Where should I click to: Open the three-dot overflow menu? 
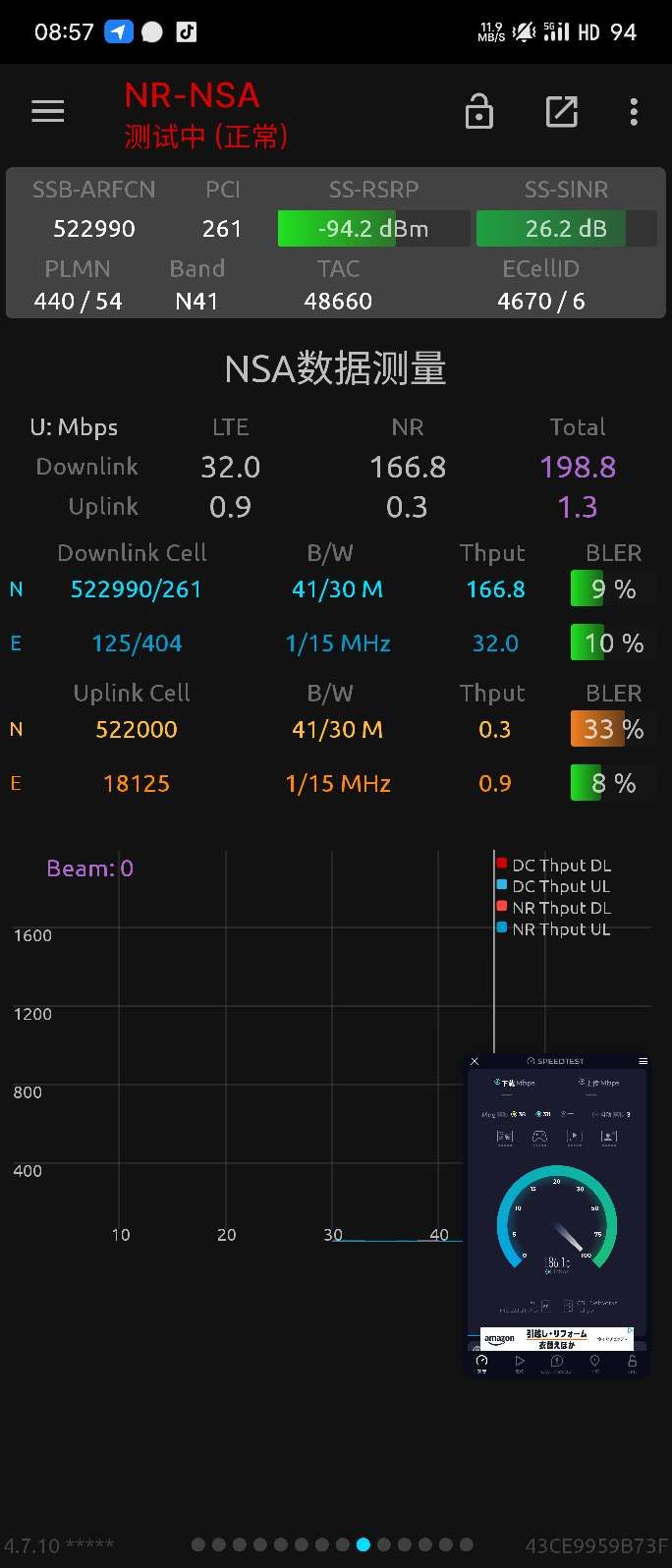click(x=634, y=112)
